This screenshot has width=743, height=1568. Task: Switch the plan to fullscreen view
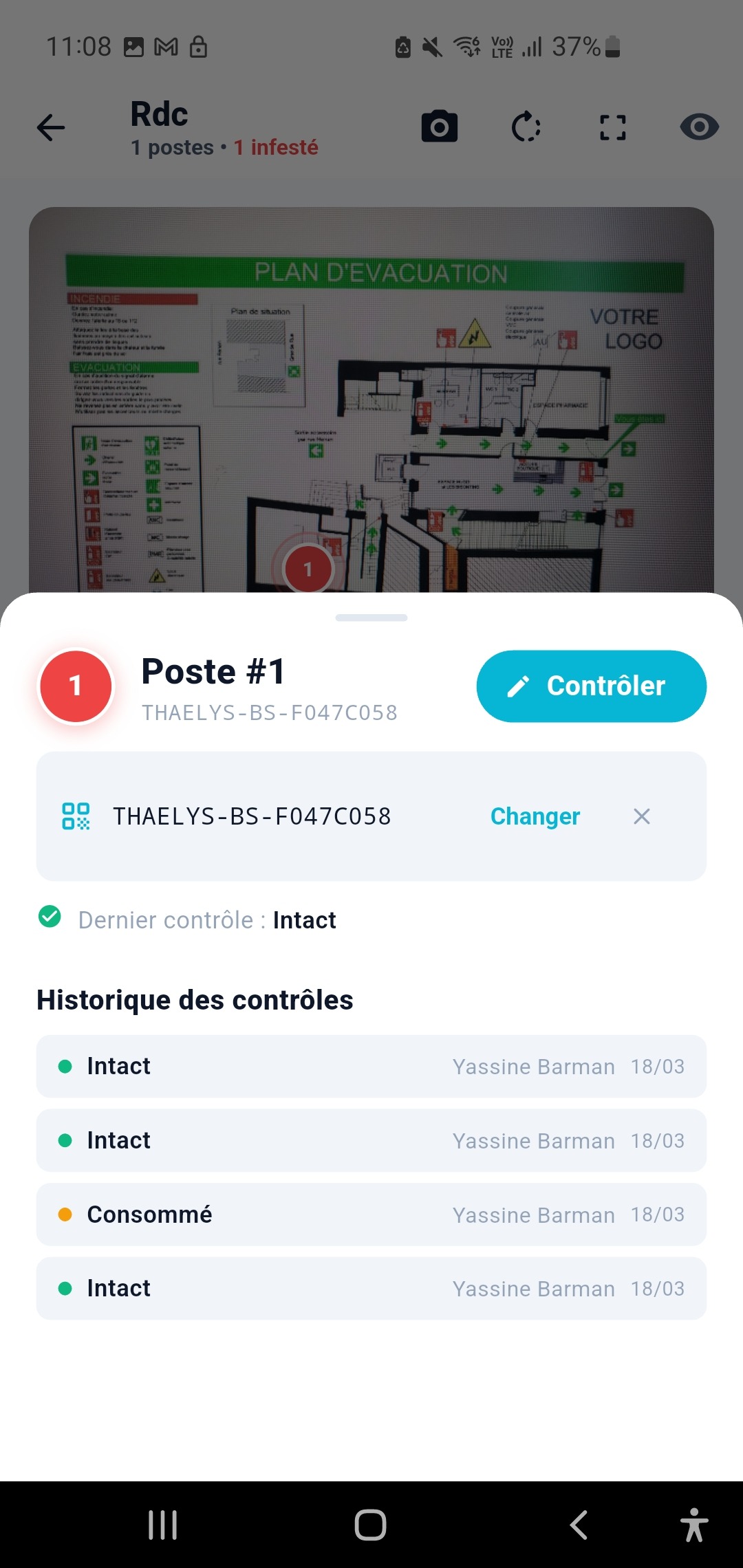click(612, 127)
